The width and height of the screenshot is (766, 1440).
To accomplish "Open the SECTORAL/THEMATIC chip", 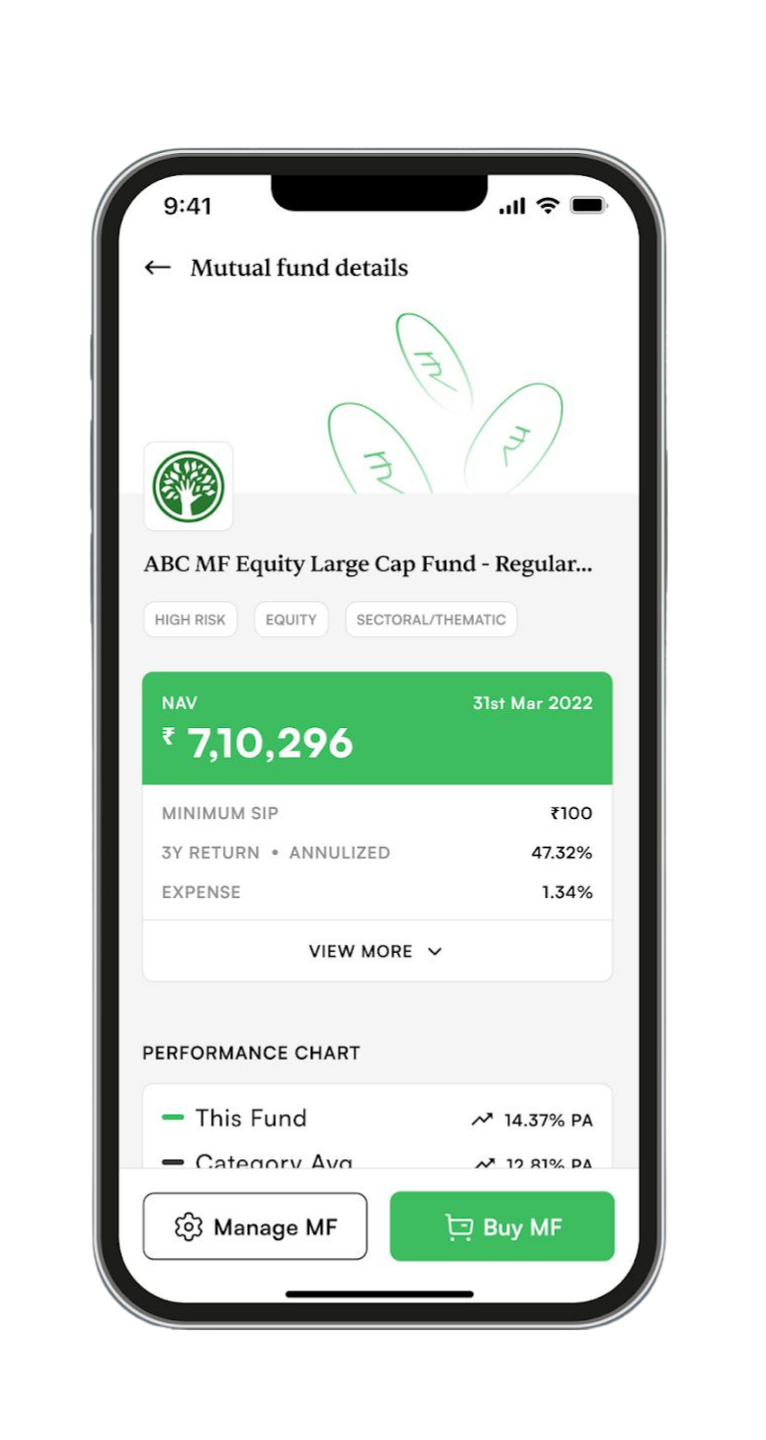I will [431, 619].
